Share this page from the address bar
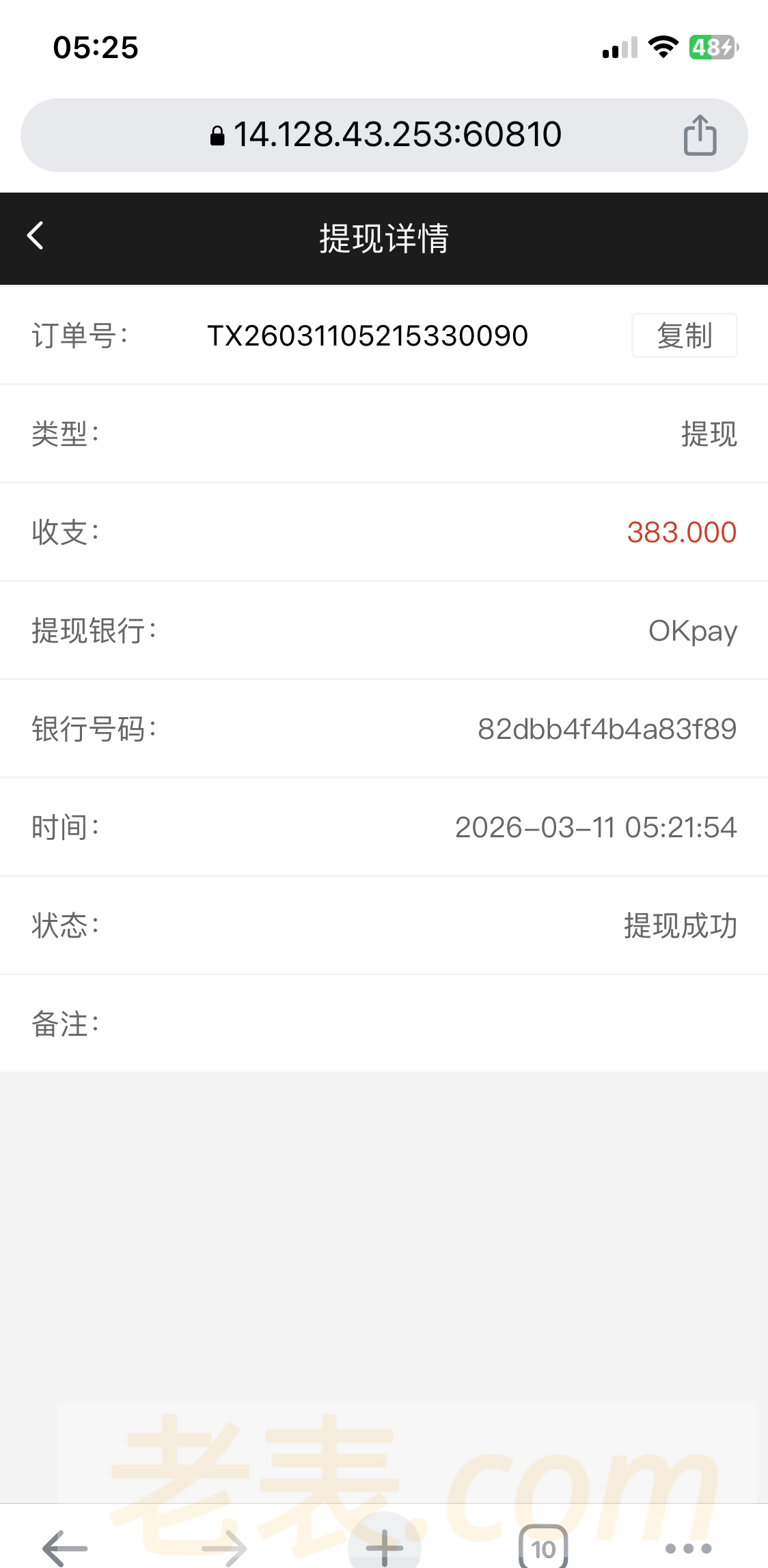This screenshot has height=1568, width=768. click(x=700, y=135)
